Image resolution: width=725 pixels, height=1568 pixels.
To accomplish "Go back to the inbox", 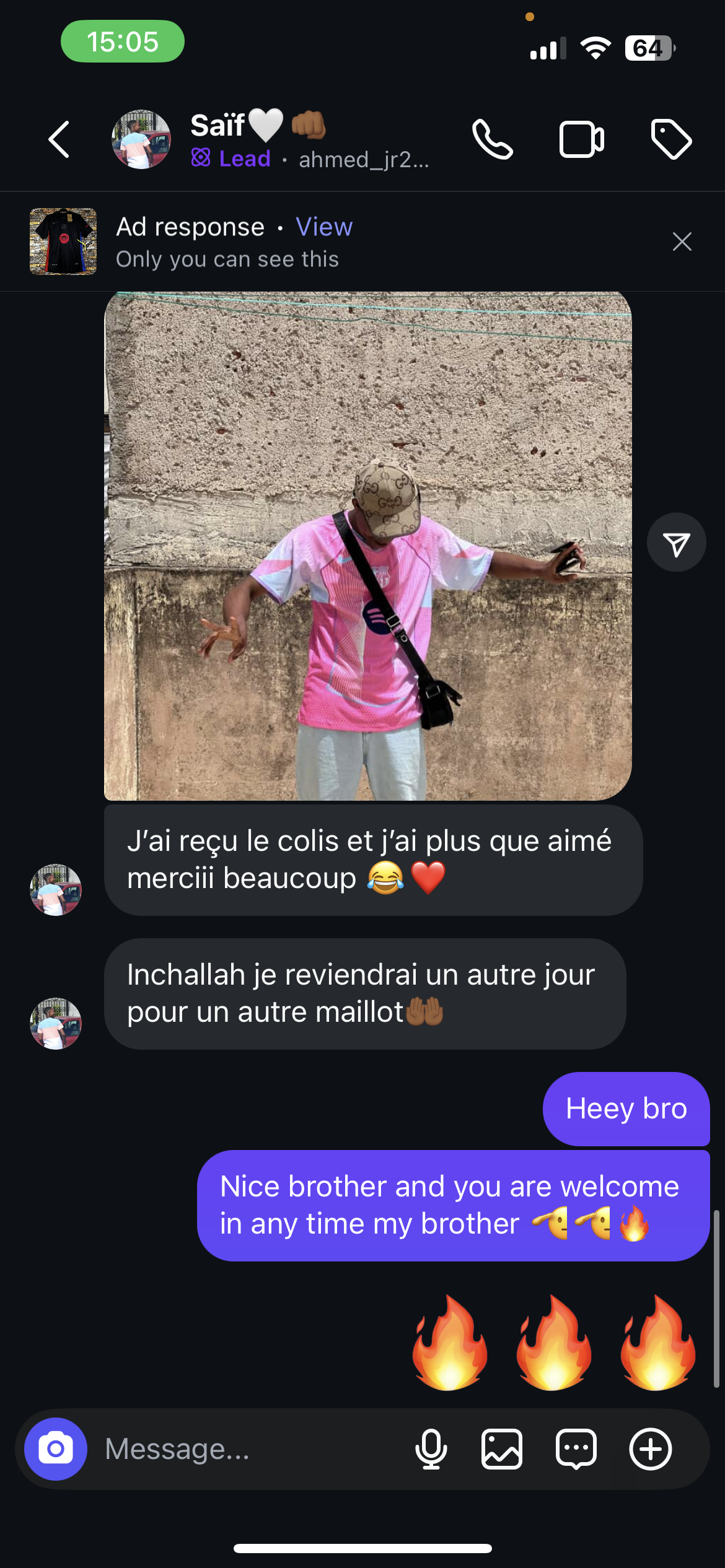I will (x=59, y=139).
